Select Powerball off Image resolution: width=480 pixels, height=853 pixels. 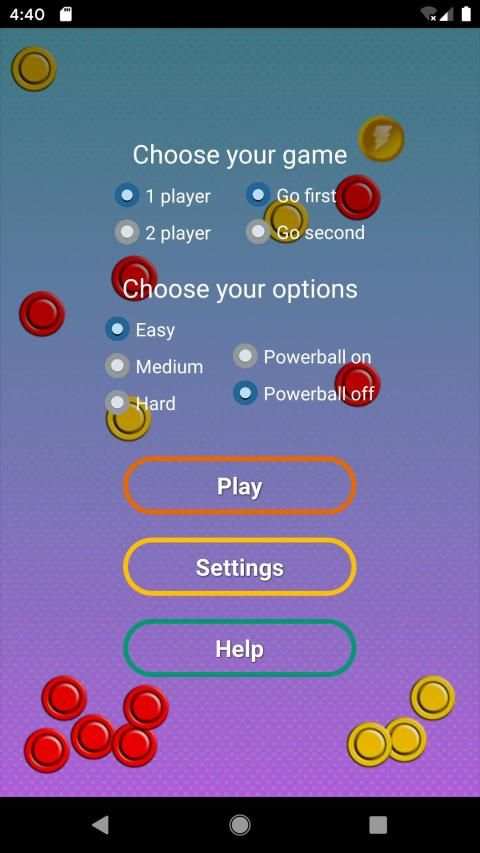pyautogui.click(x=304, y=393)
